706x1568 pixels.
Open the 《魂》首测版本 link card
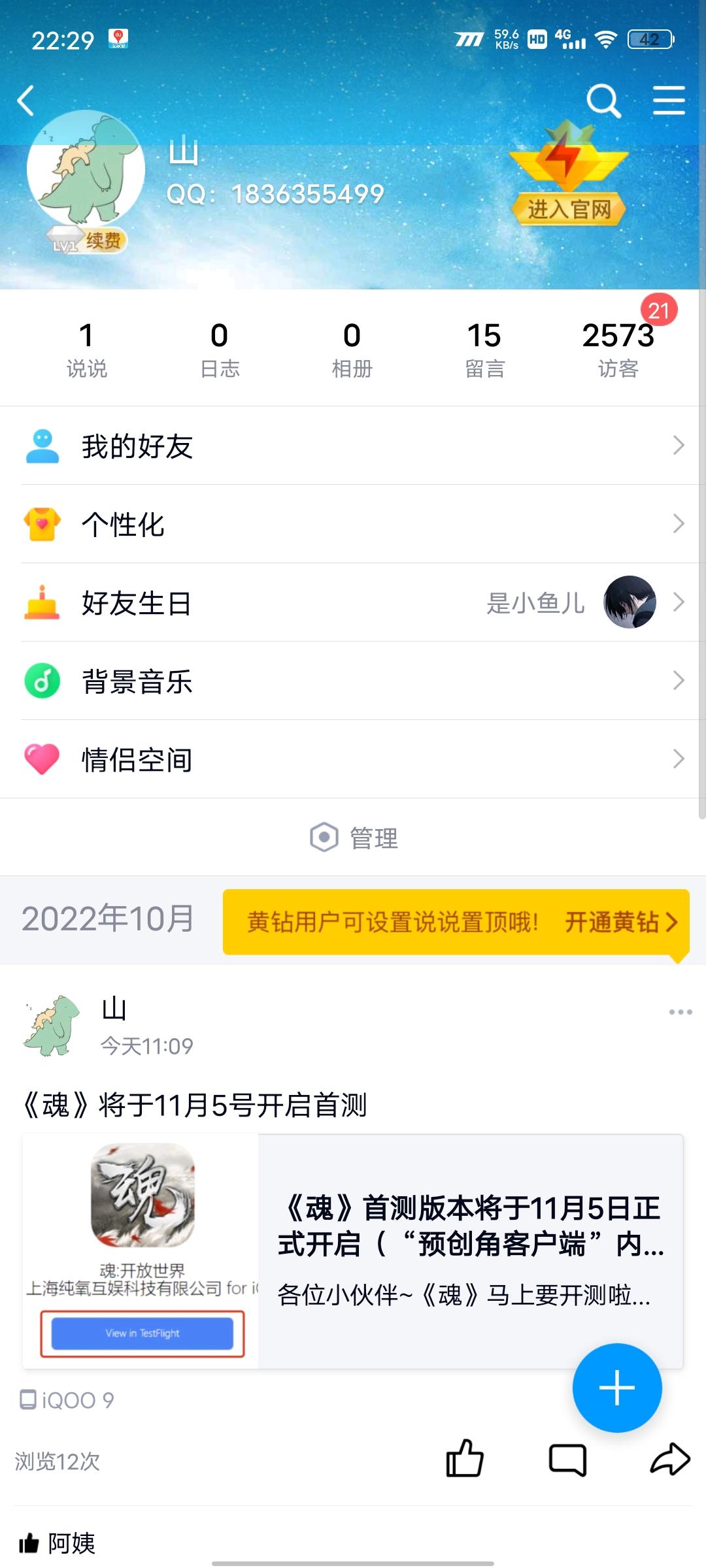coord(471,1251)
